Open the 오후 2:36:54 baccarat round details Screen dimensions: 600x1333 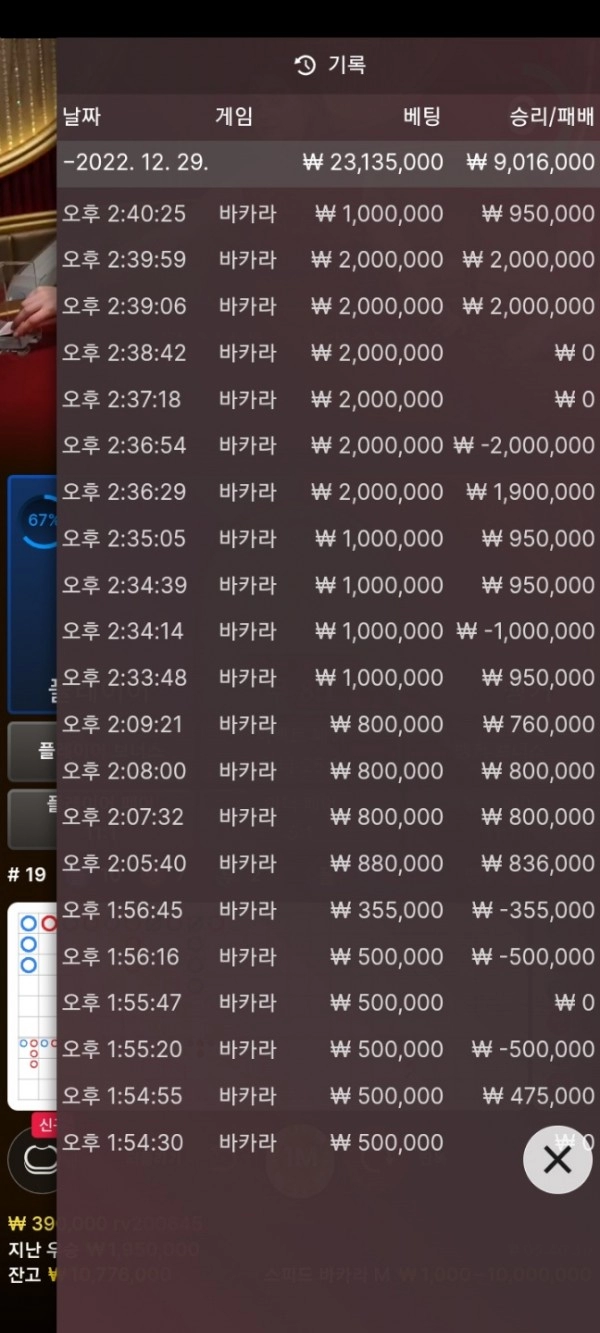click(x=328, y=445)
